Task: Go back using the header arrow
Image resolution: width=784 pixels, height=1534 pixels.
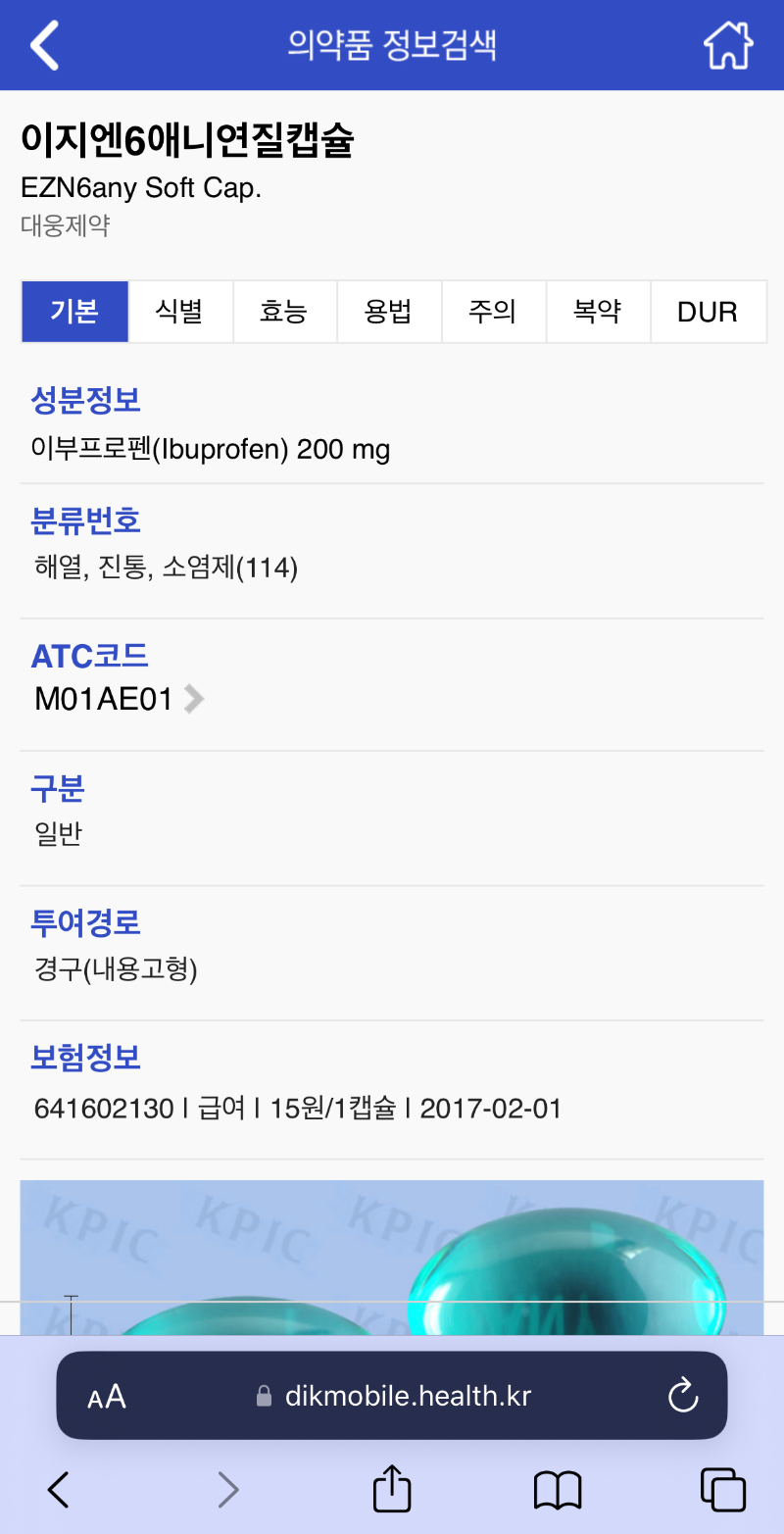Action: pyautogui.click(x=45, y=45)
